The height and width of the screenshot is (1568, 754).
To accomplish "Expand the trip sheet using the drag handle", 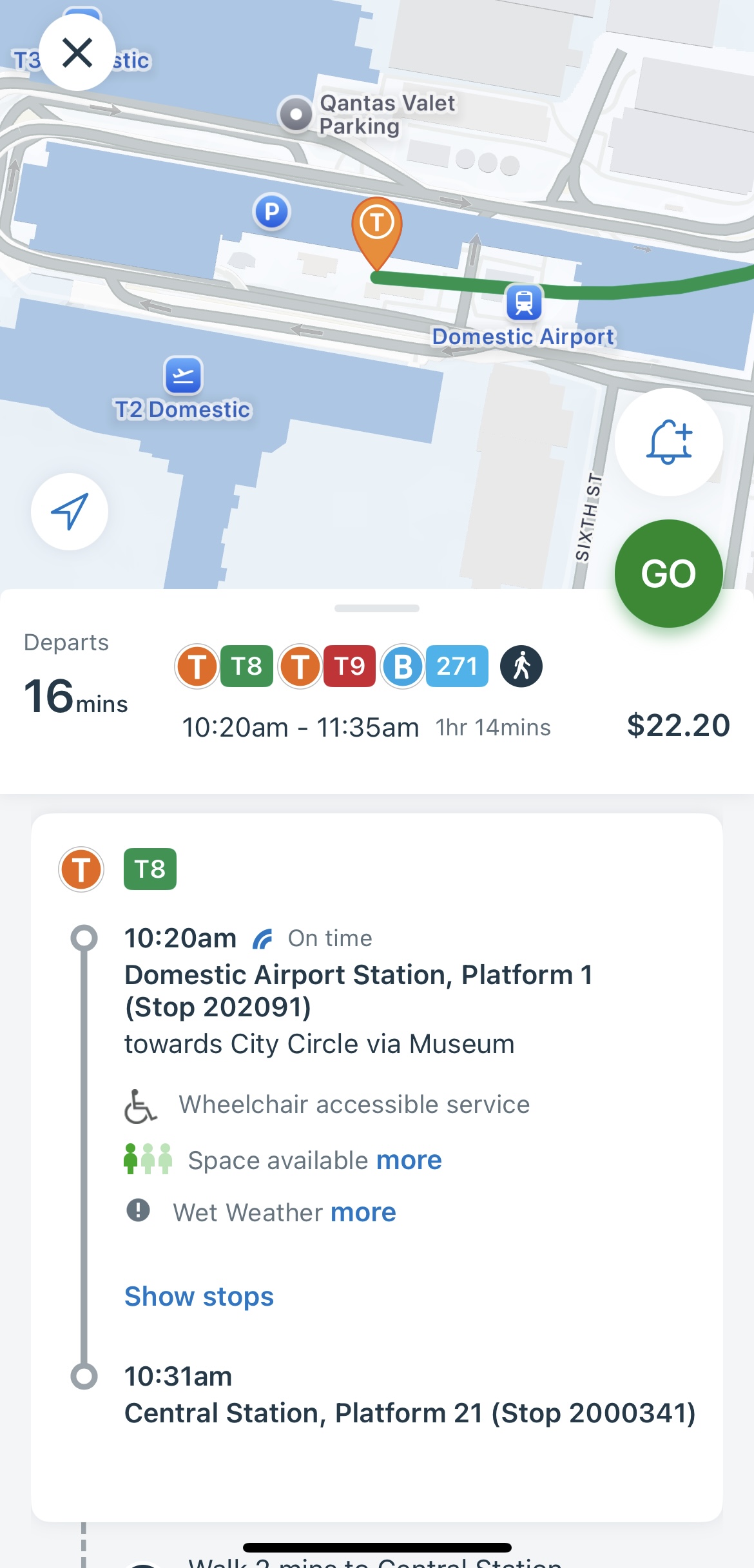I will [377, 608].
